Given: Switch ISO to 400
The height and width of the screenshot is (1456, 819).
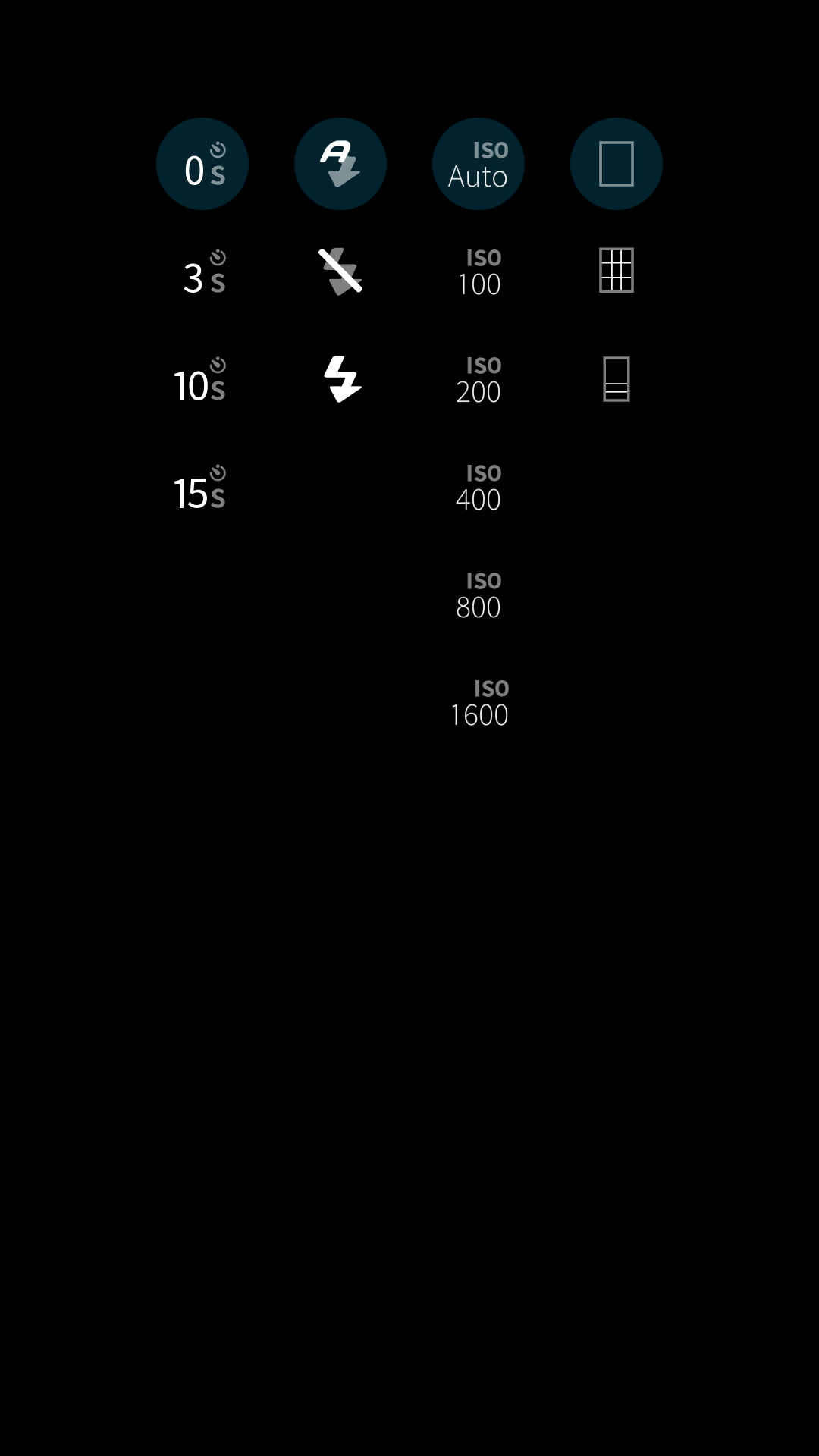Looking at the screenshot, I should (x=479, y=487).
